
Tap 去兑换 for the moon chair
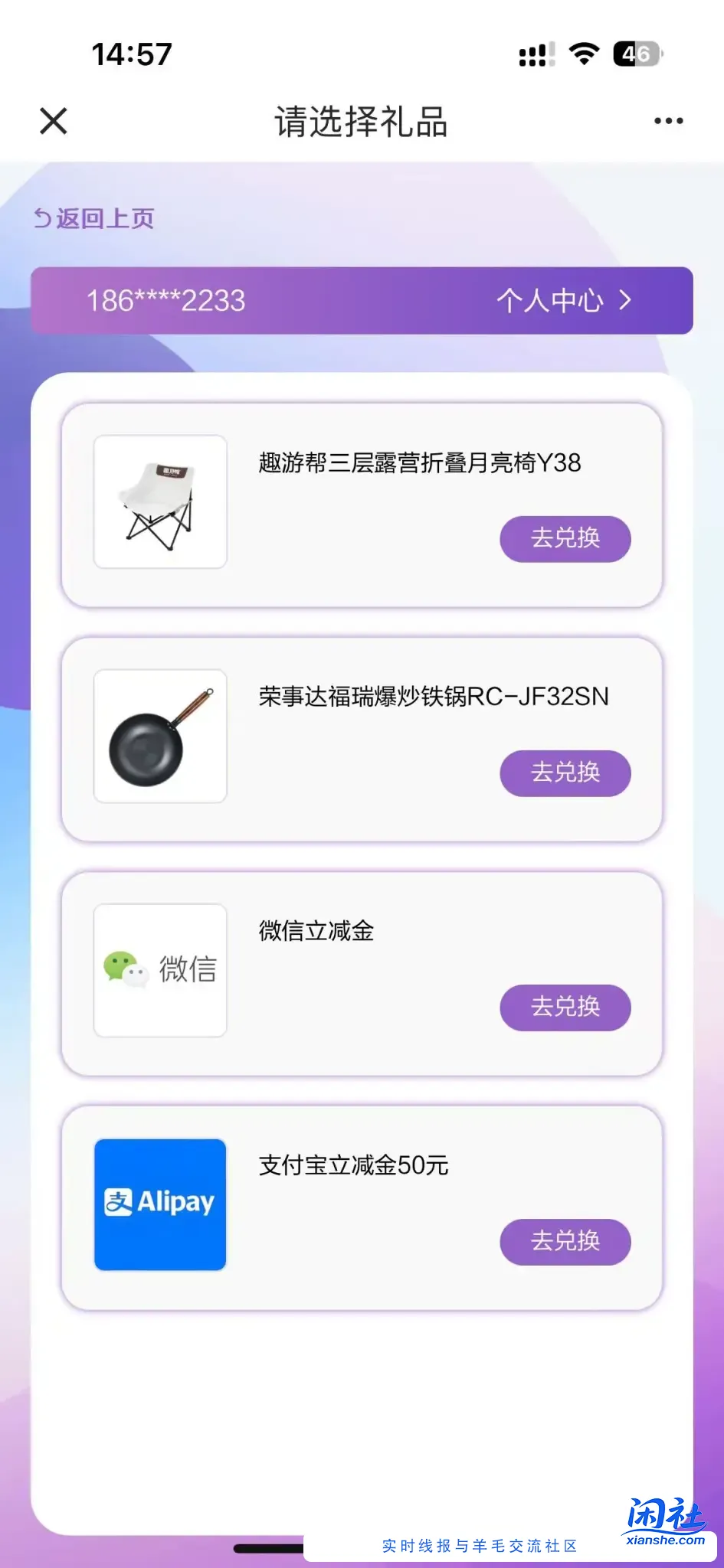point(565,539)
